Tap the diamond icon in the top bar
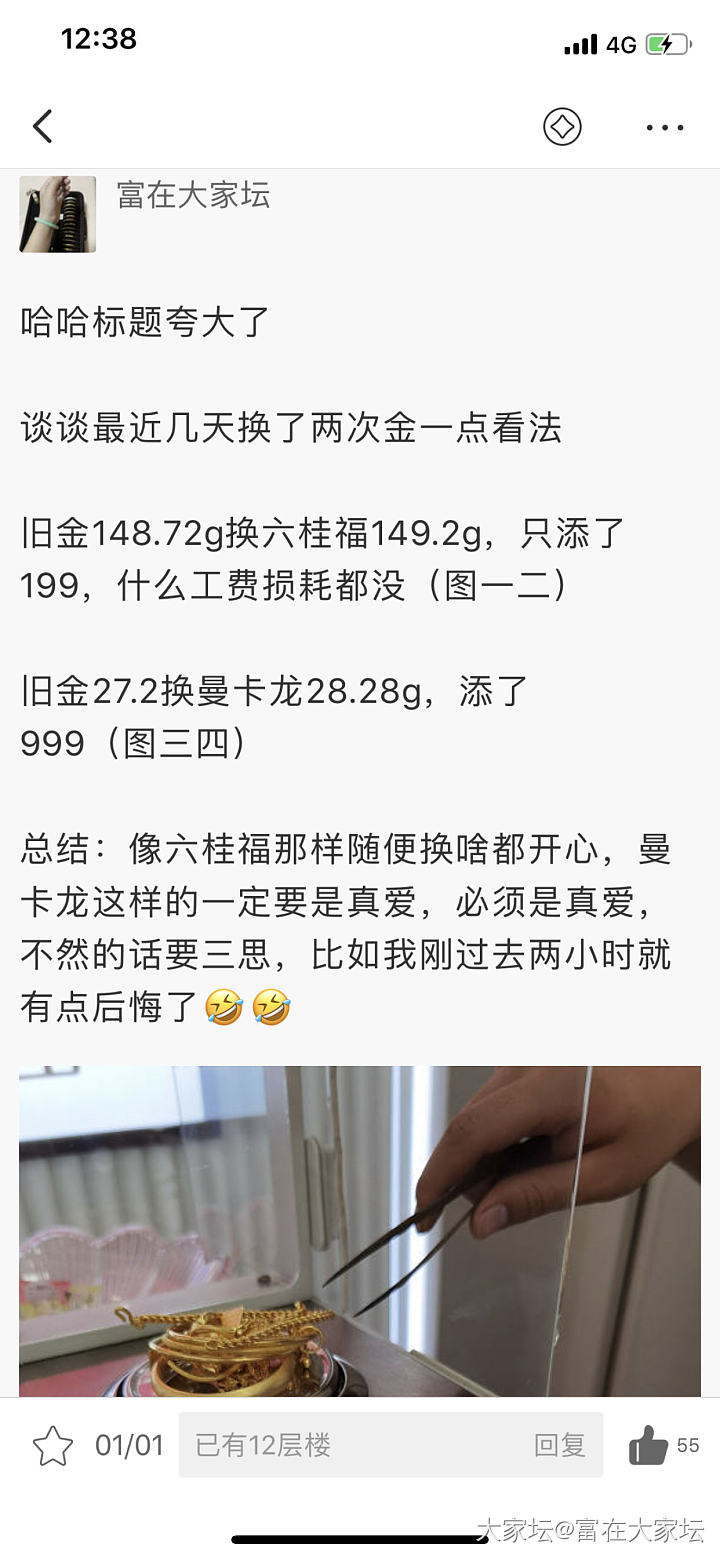The height and width of the screenshot is (1558, 720). click(562, 127)
